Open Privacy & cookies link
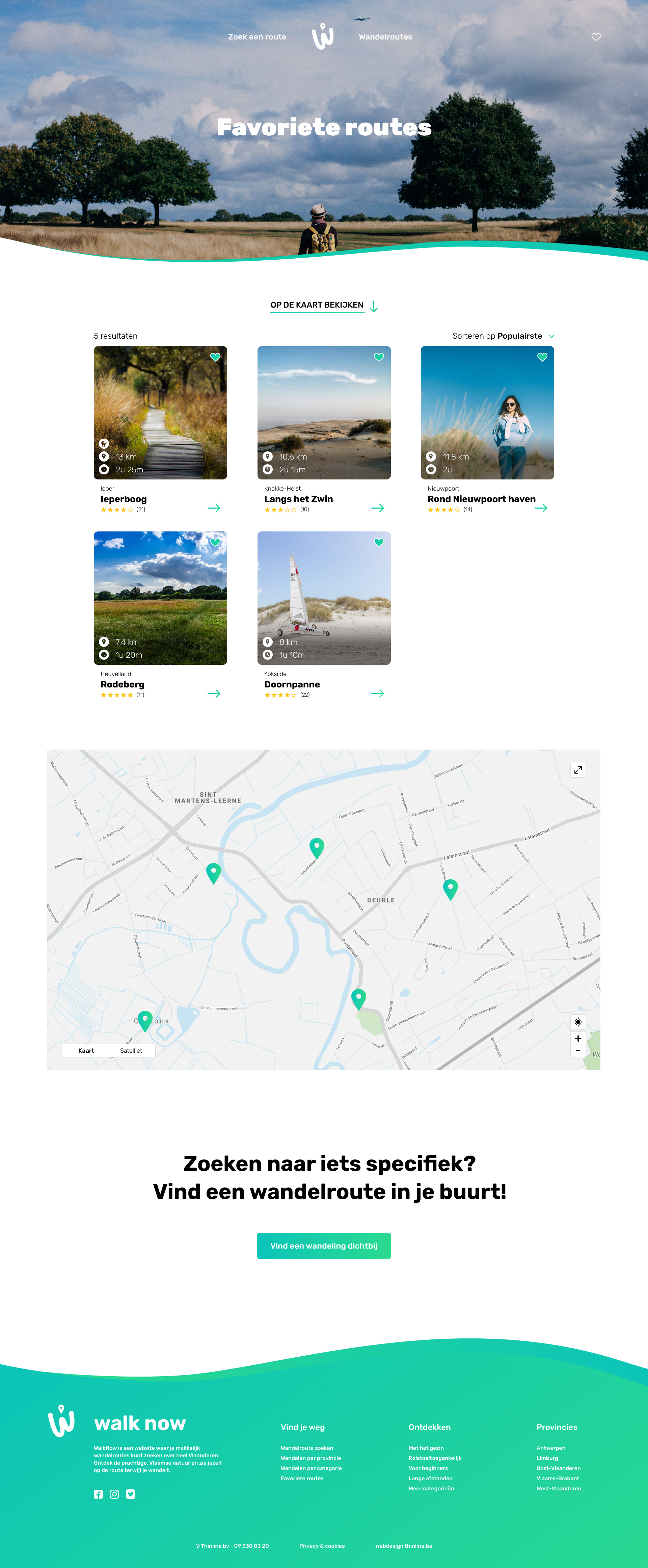This screenshot has height=1568, width=648. 321,1545
